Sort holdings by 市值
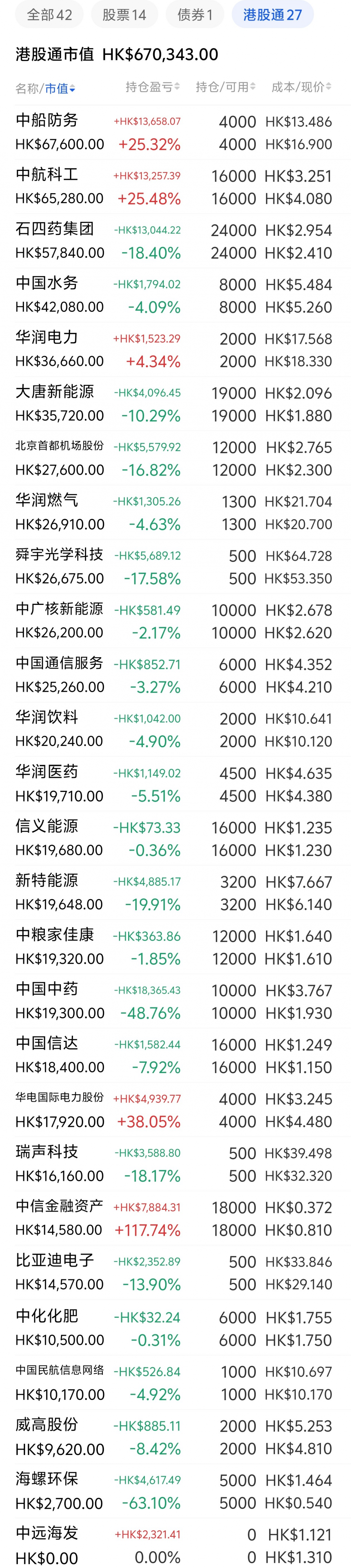 [60, 89]
